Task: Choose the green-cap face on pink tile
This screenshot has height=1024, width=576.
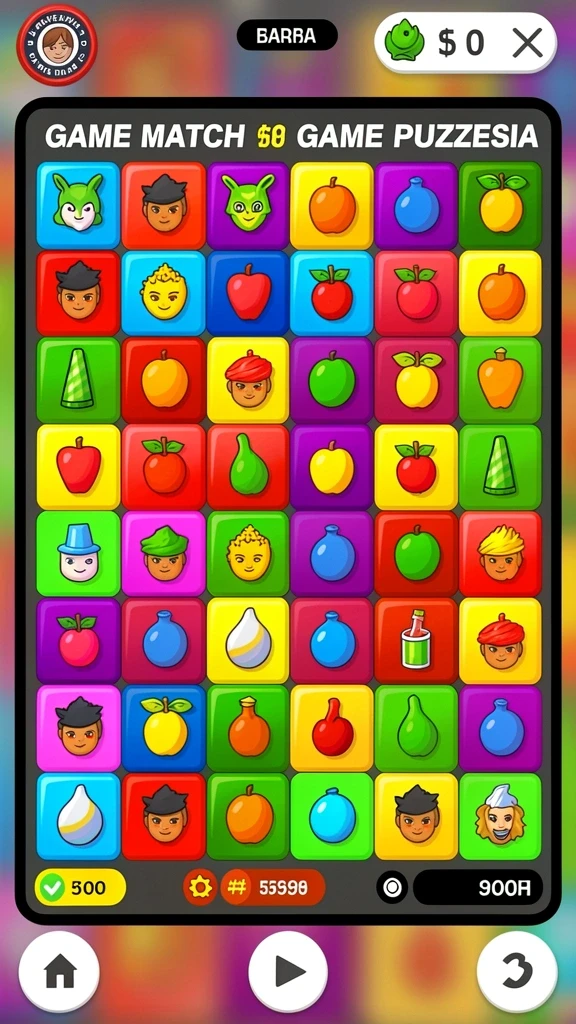Action: [x=164, y=554]
